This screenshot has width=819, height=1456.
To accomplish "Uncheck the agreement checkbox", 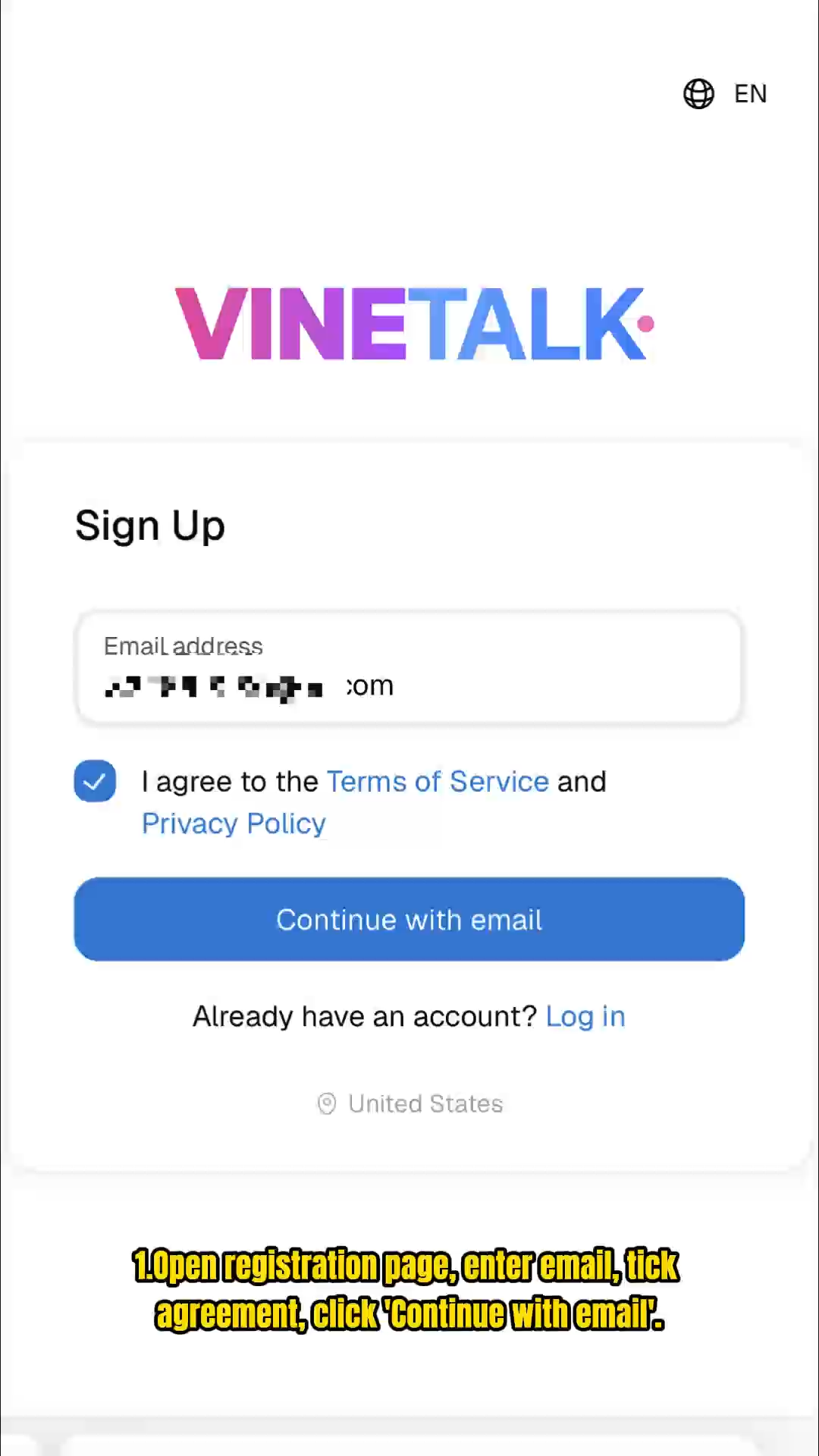I will [95, 781].
